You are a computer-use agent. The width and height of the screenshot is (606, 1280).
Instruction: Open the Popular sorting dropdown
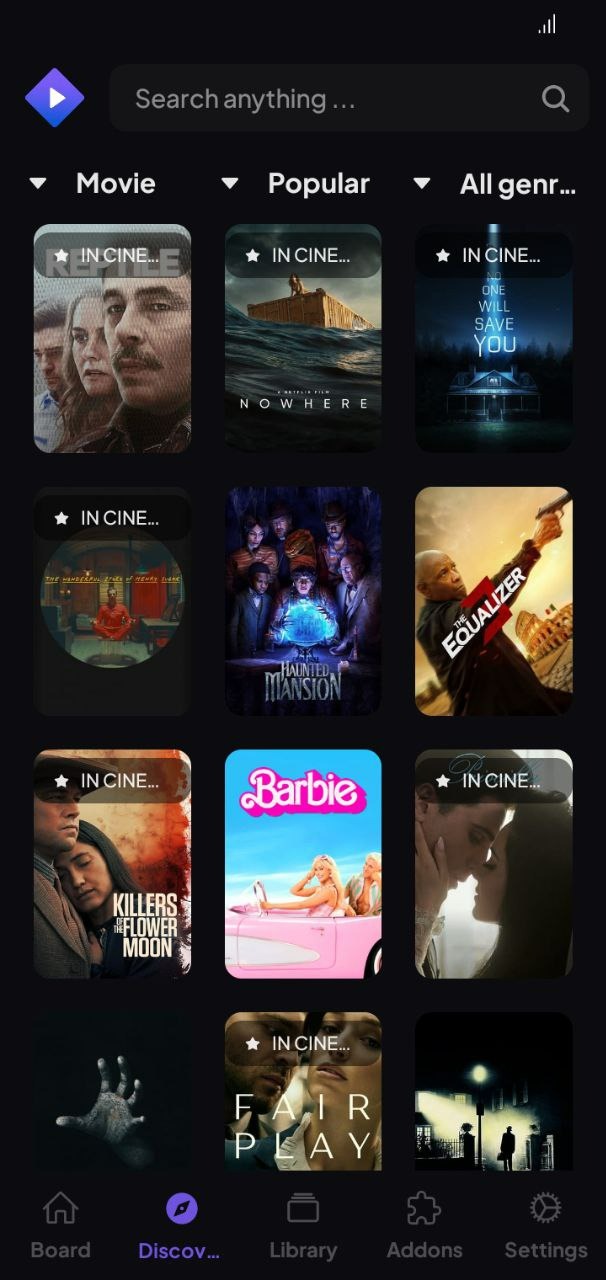pyautogui.click(x=296, y=183)
